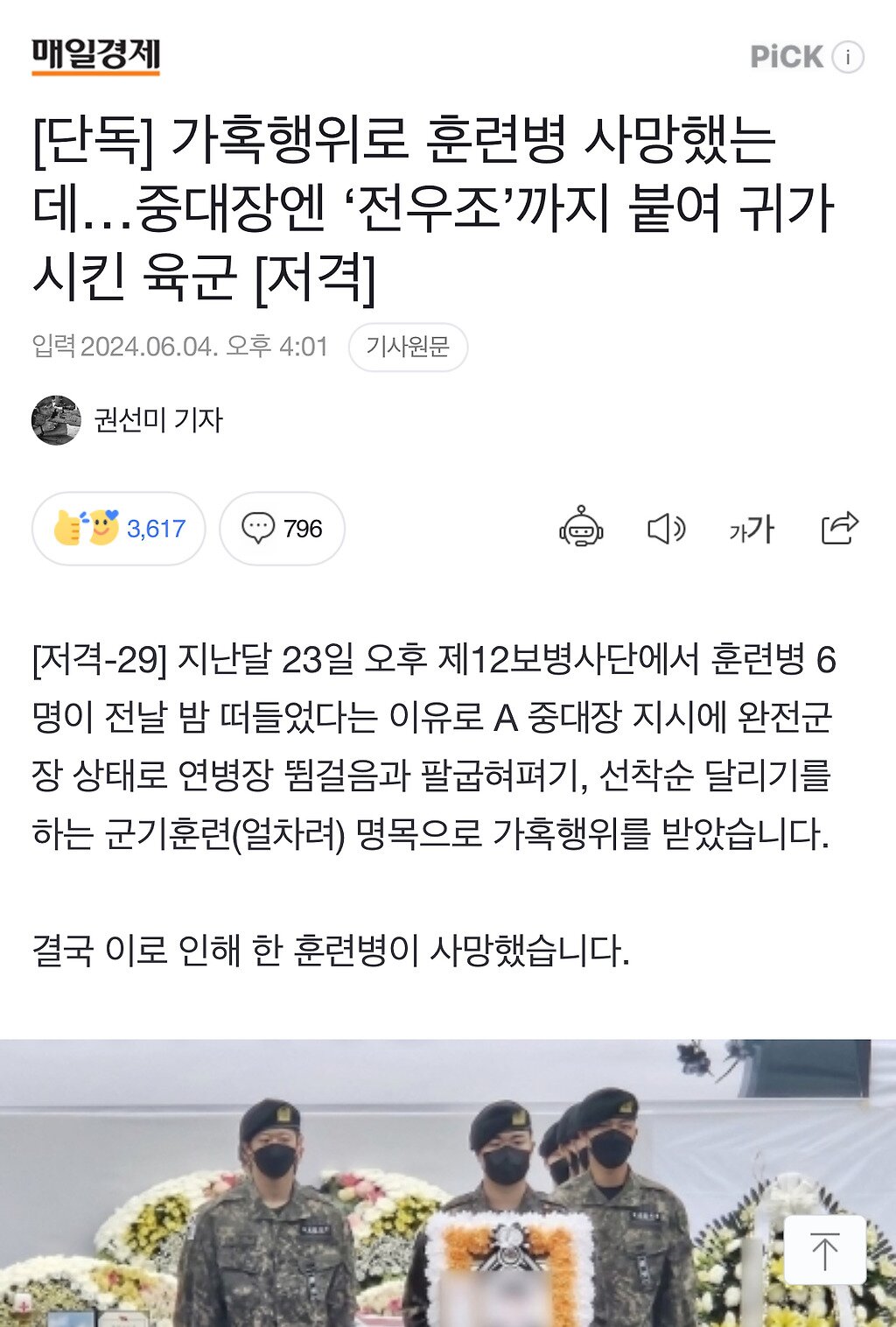Jump back to top with arrow button

click(x=824, y=1250)
